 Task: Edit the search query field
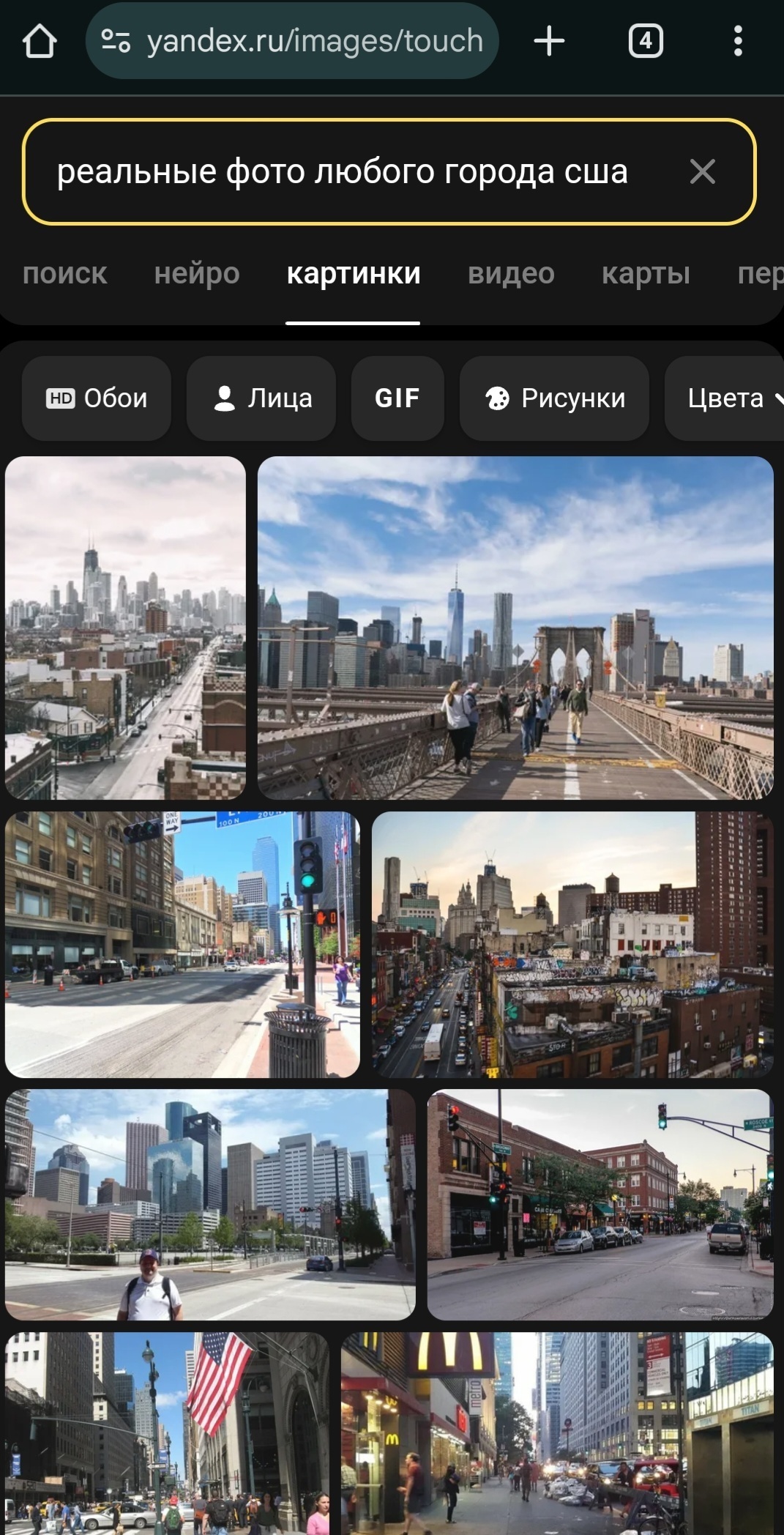[343, 172]
